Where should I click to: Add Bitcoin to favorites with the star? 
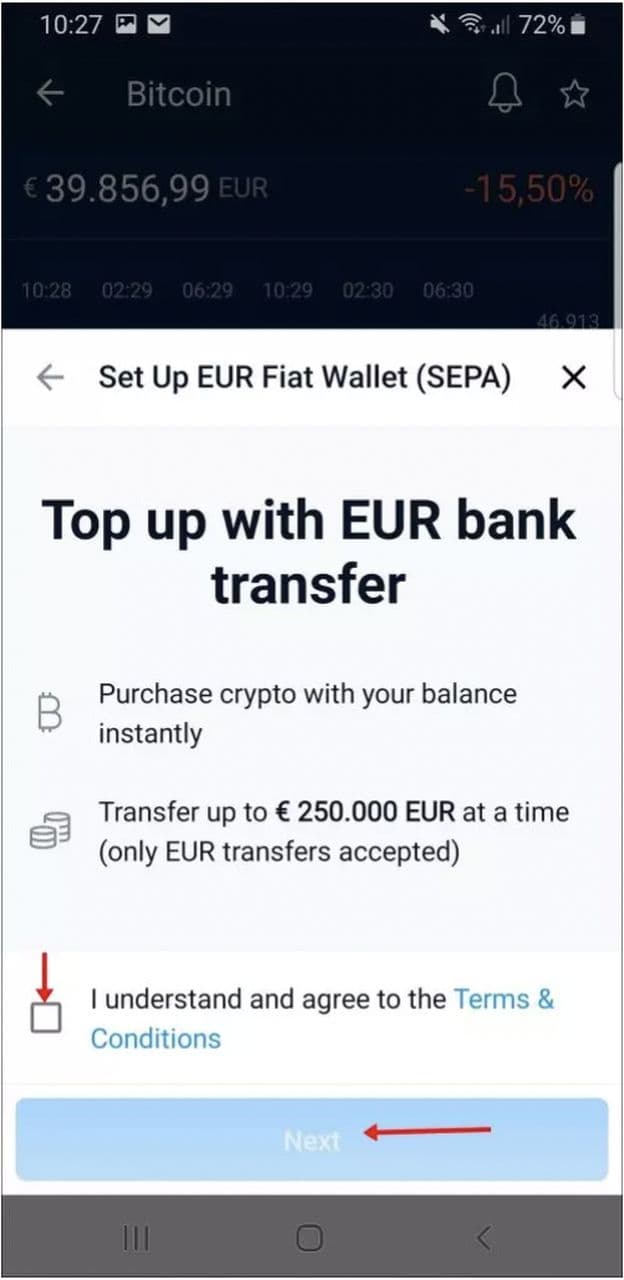click(x=574, y=94)
